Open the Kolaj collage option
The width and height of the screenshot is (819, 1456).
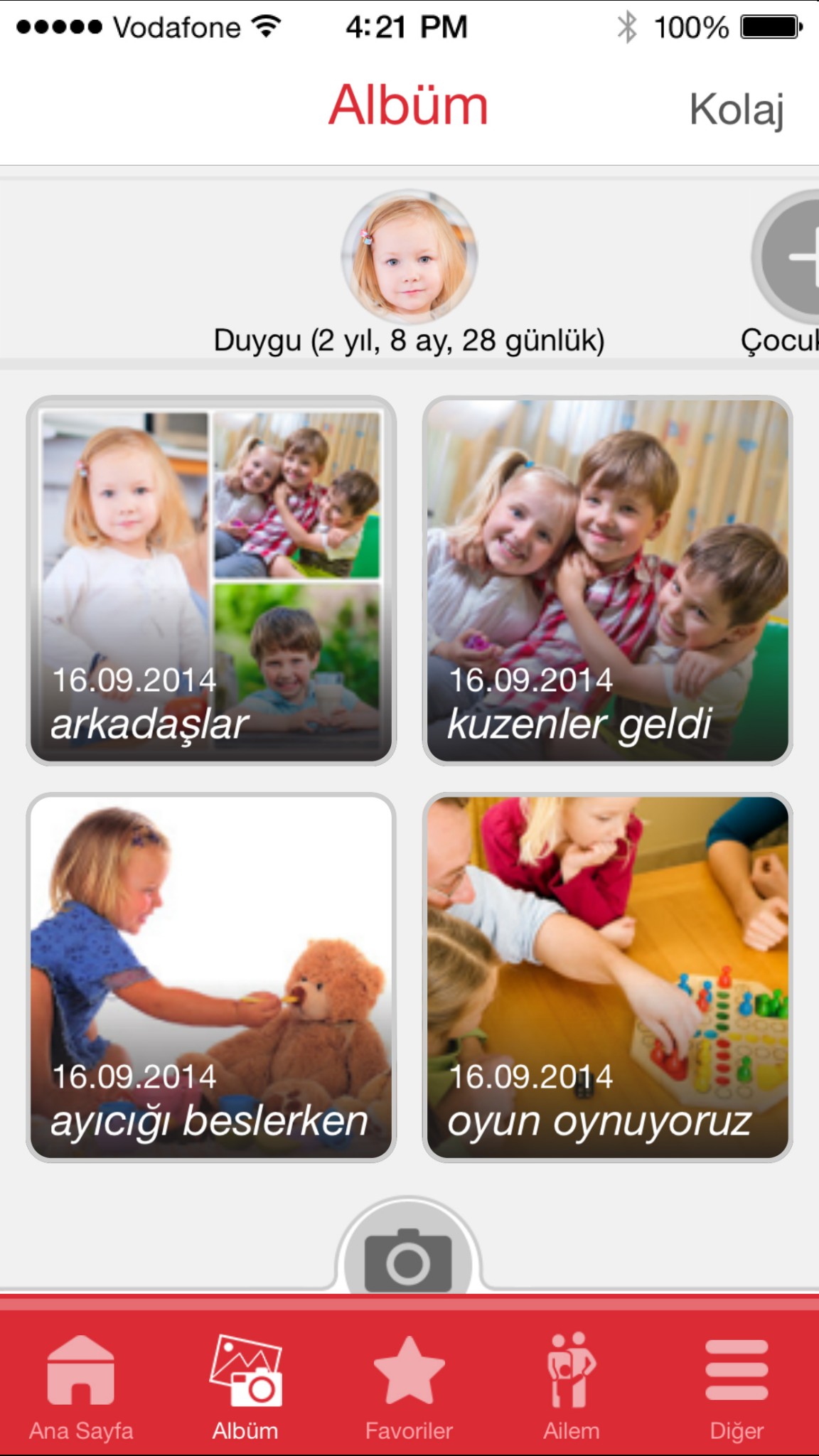click(x=736, y=109)
